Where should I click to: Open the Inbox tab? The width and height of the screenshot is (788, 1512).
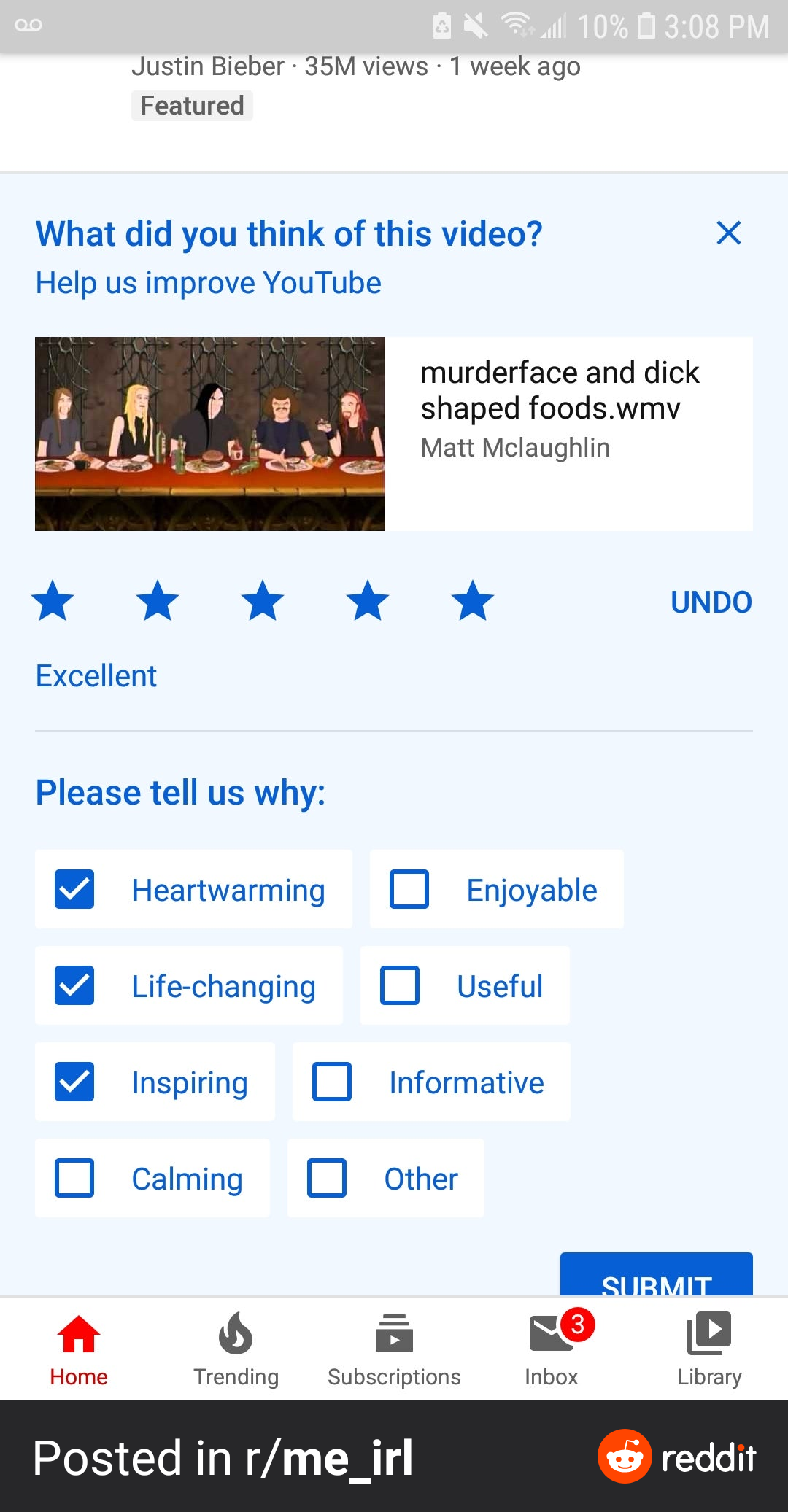click(552, 1349)
